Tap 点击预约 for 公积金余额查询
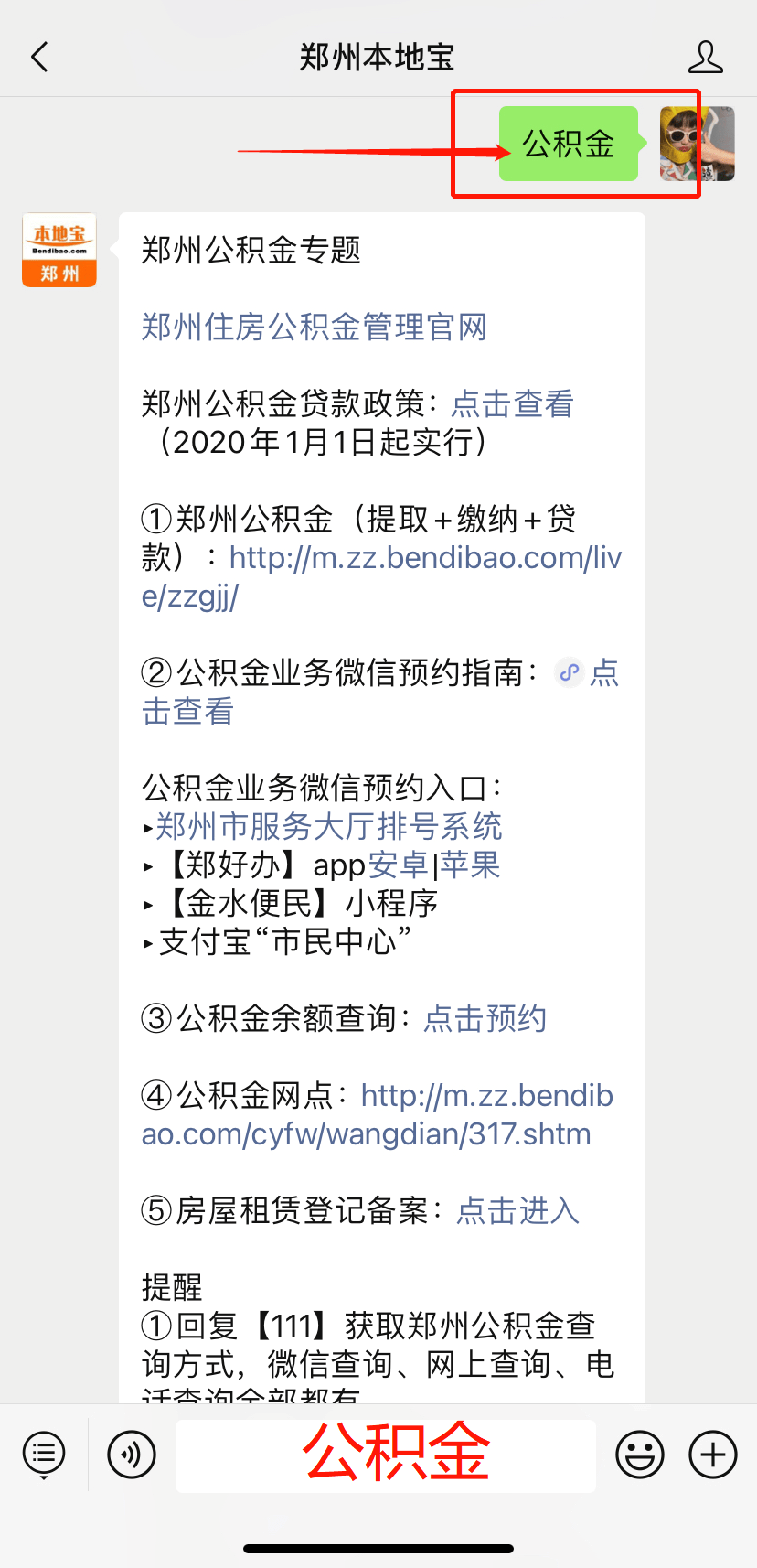The width and height of the screenshot is (757, 1568). point(485,1018)
